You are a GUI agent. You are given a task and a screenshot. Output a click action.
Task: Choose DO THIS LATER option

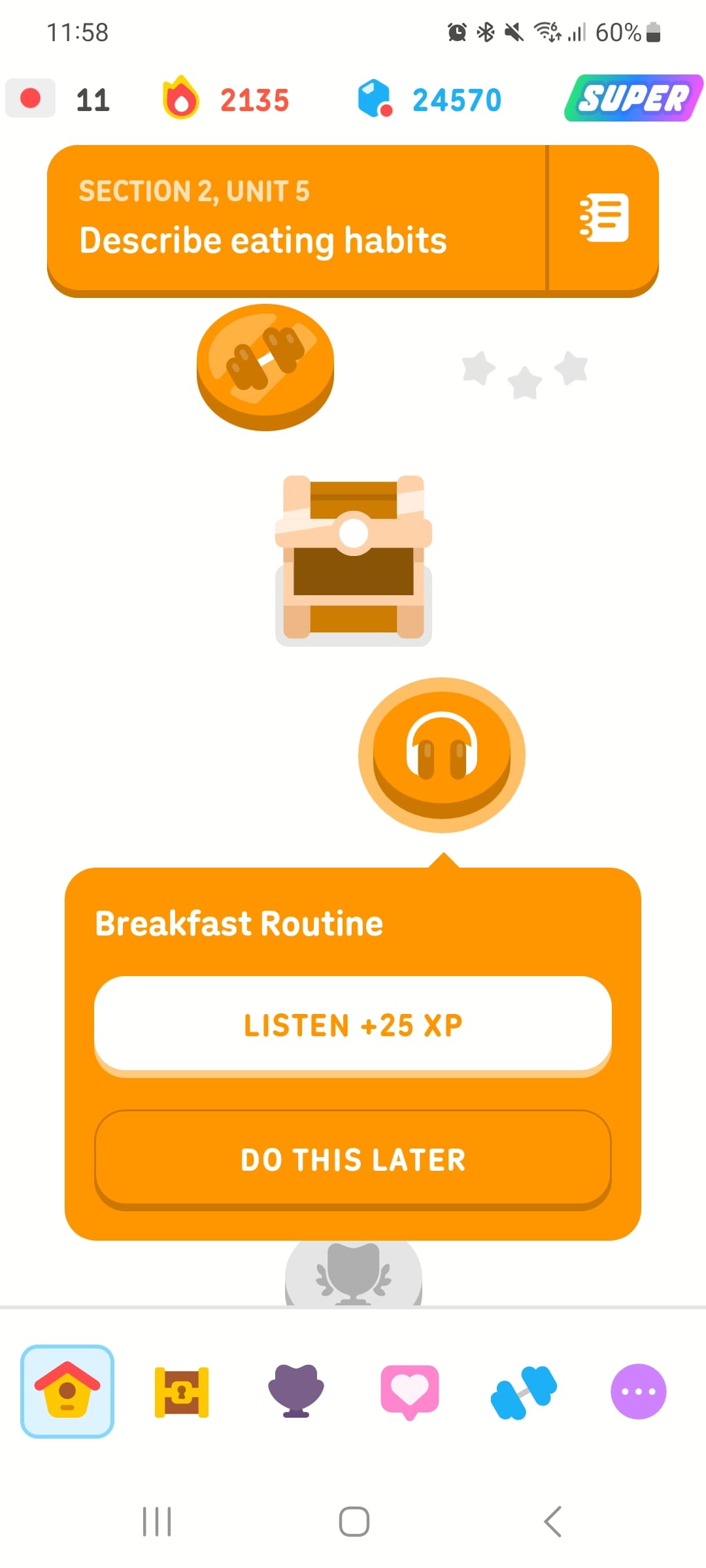[352, 1160]
